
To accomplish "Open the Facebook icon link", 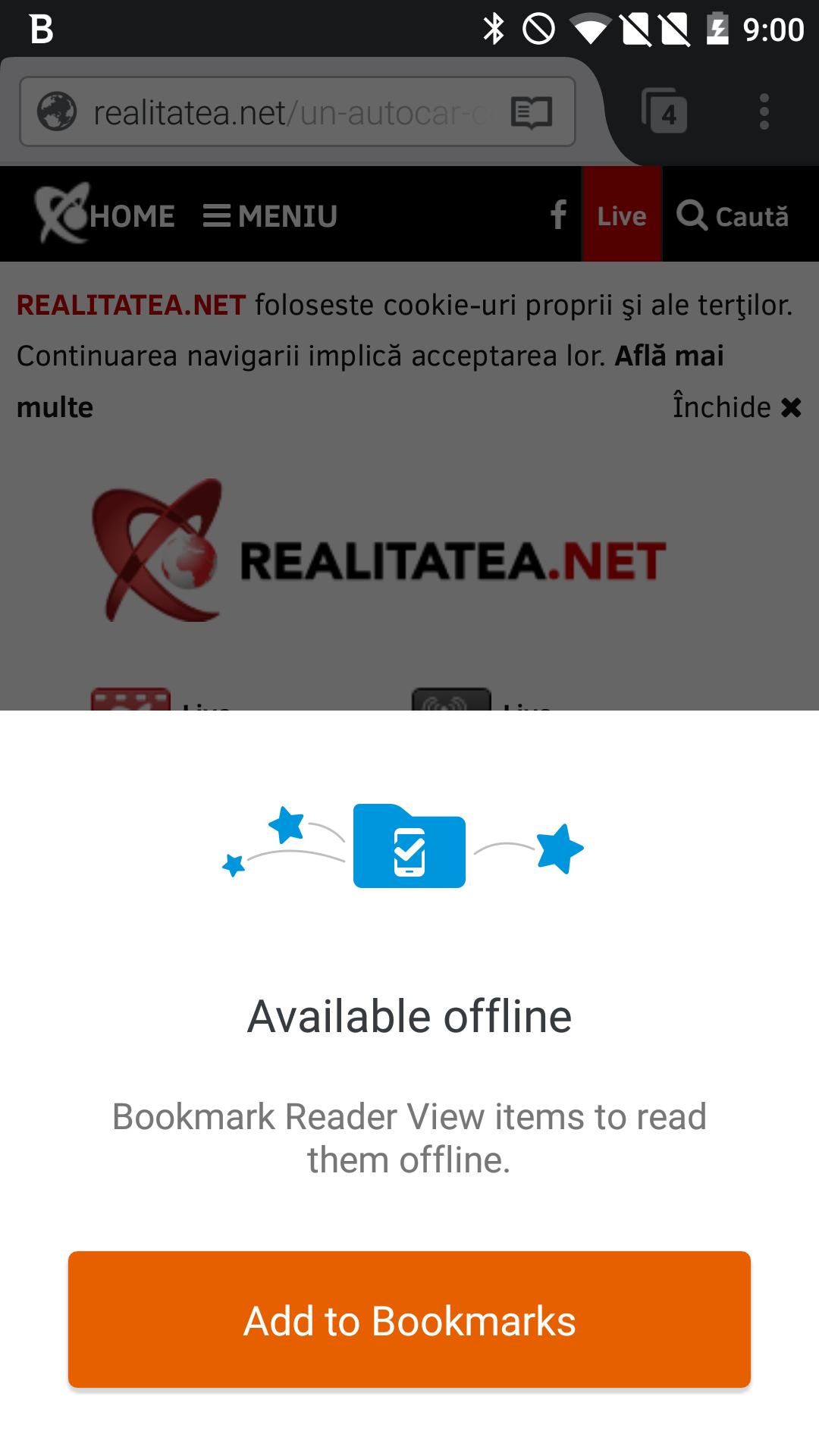I will click(x=558, y=215).
